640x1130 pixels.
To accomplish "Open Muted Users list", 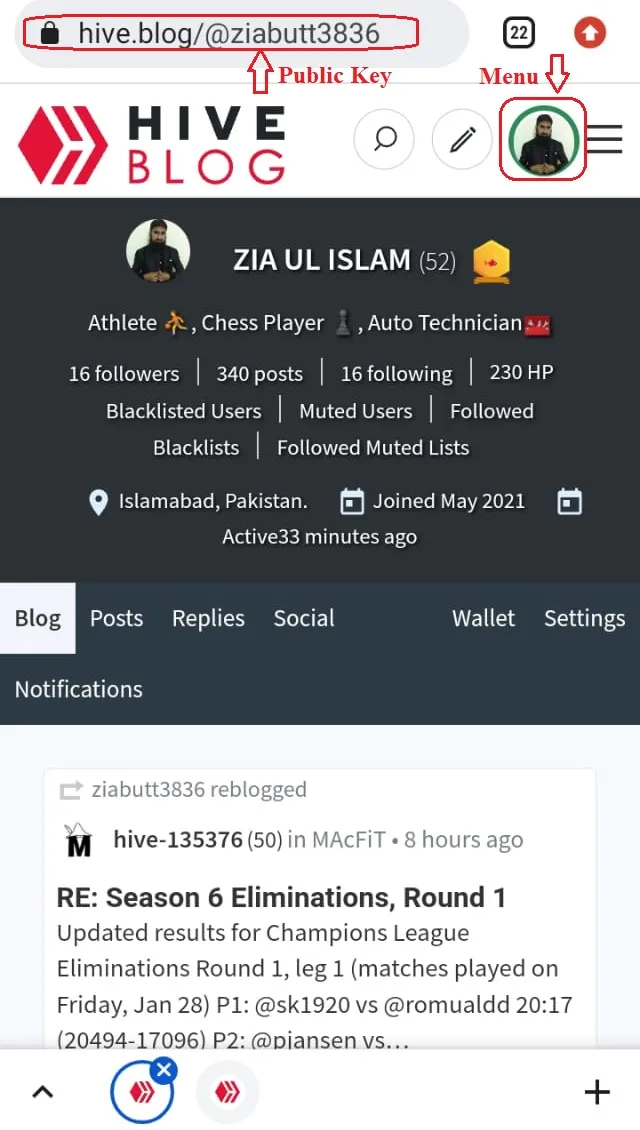I will tap(355, 411).
